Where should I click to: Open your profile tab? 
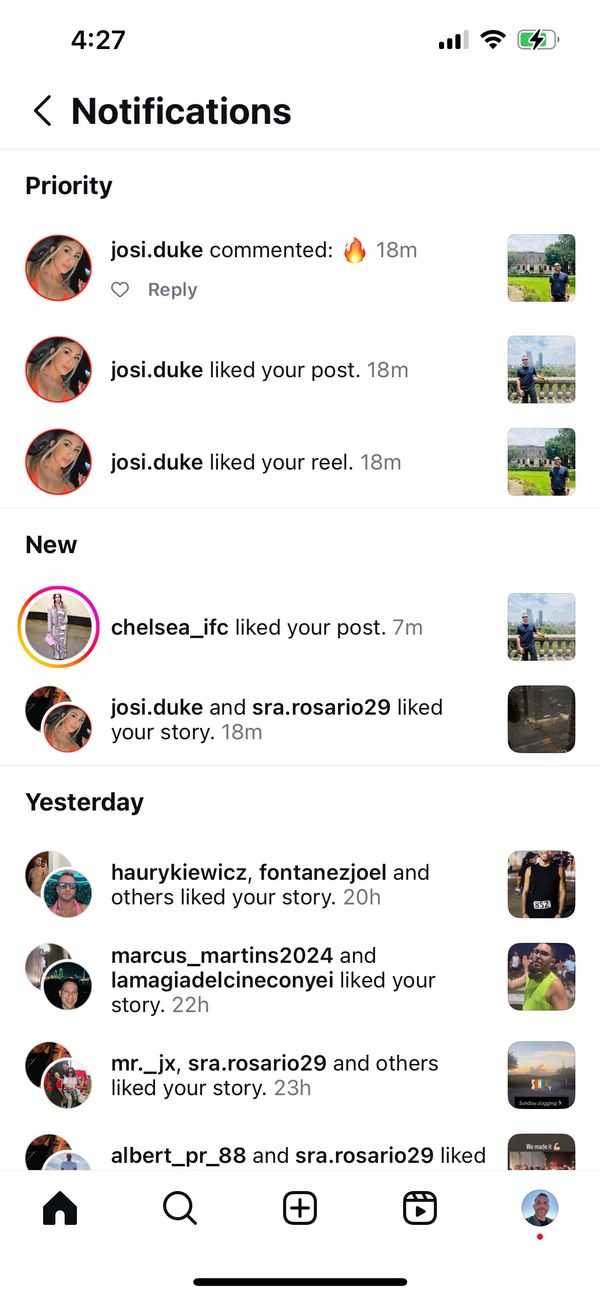540,1209
